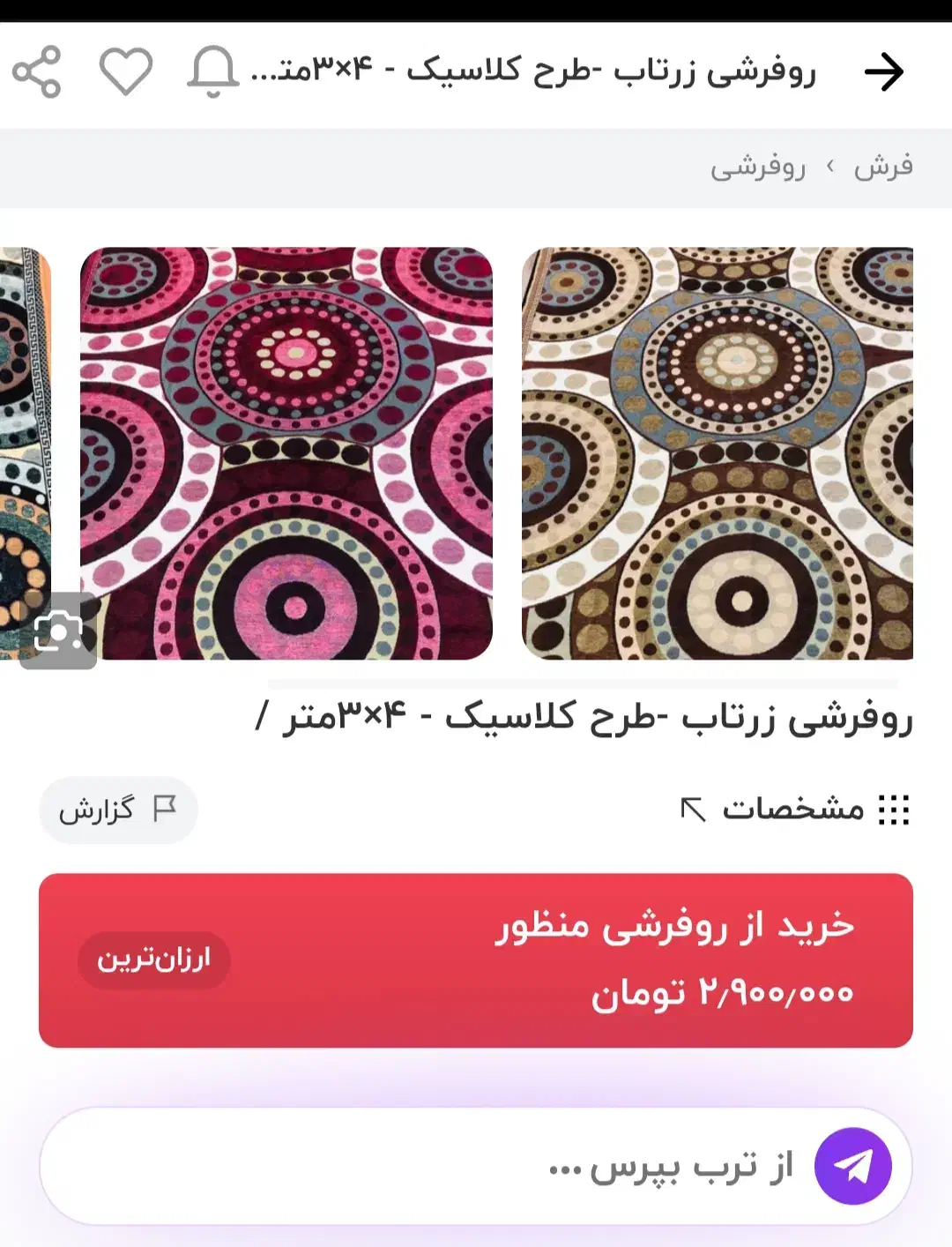This screenshot has height=1247, width=952.
Task: Tap the grid icon beside مشخصات
Action: point(893,810)
